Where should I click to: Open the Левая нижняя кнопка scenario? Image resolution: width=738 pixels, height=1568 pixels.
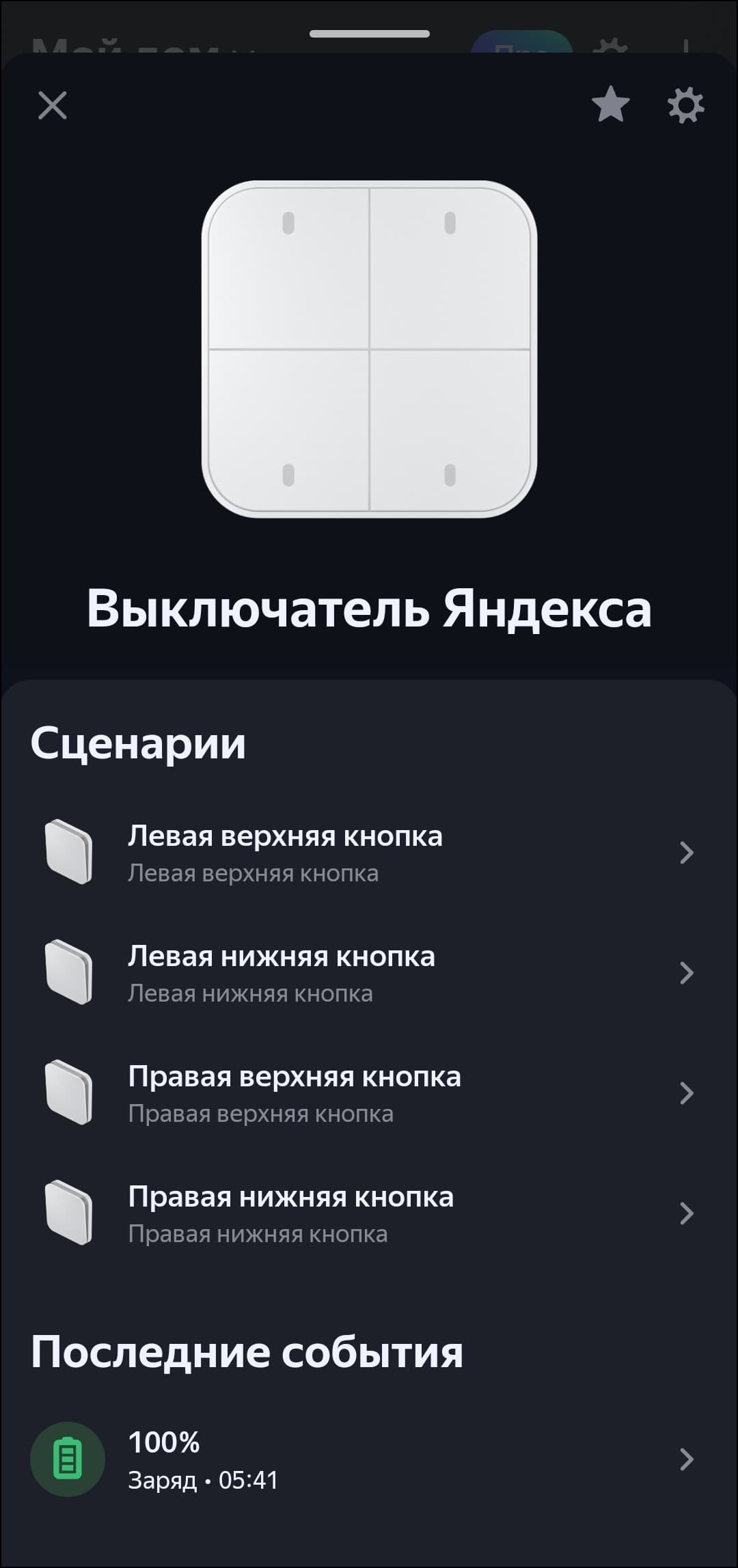click(x=369, y=973)
